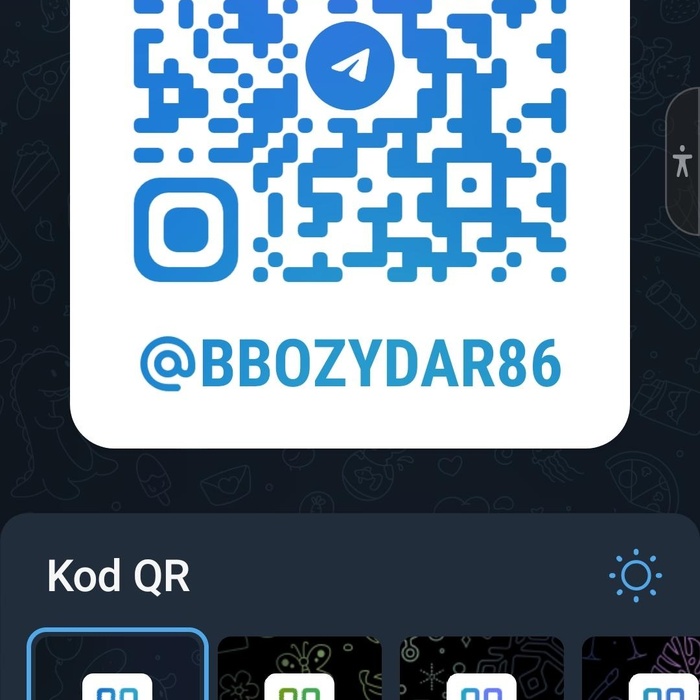Toggle the day/night theme sun icon
Viewport: 700px width, 700px height.
pyautogui.click(x=635, y=576)
